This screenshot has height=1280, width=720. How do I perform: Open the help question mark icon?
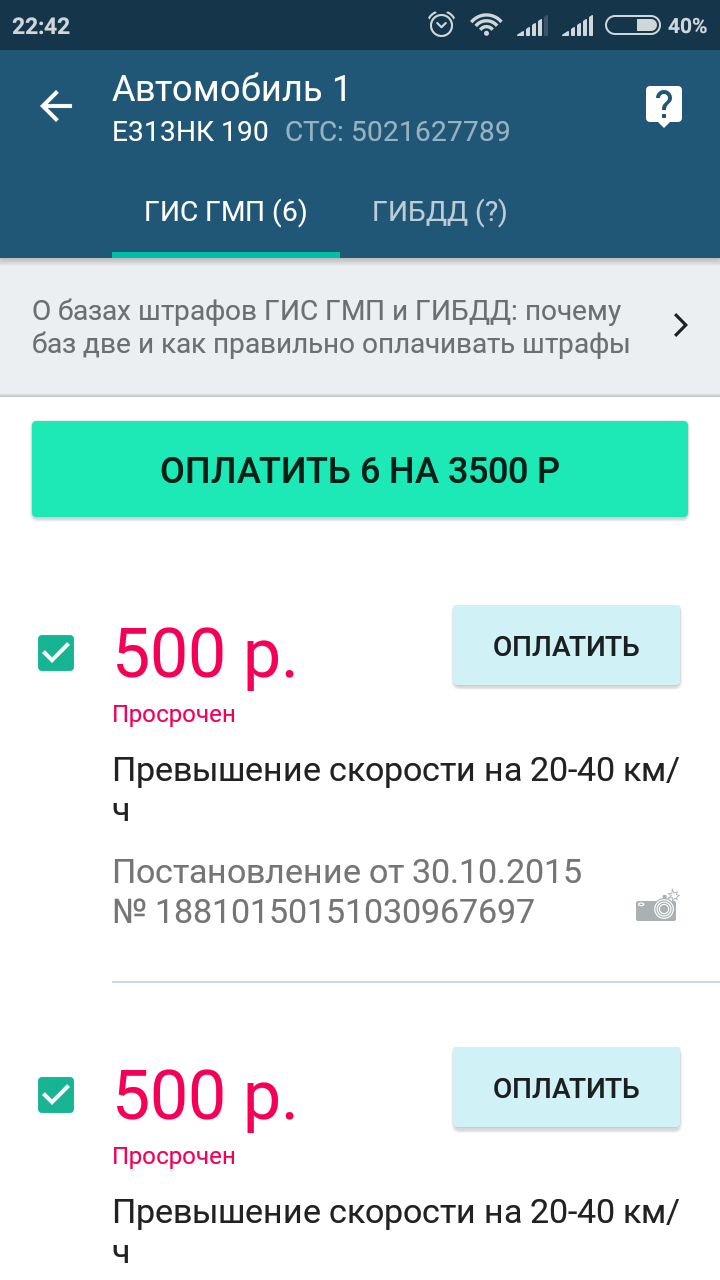point(663,106)
